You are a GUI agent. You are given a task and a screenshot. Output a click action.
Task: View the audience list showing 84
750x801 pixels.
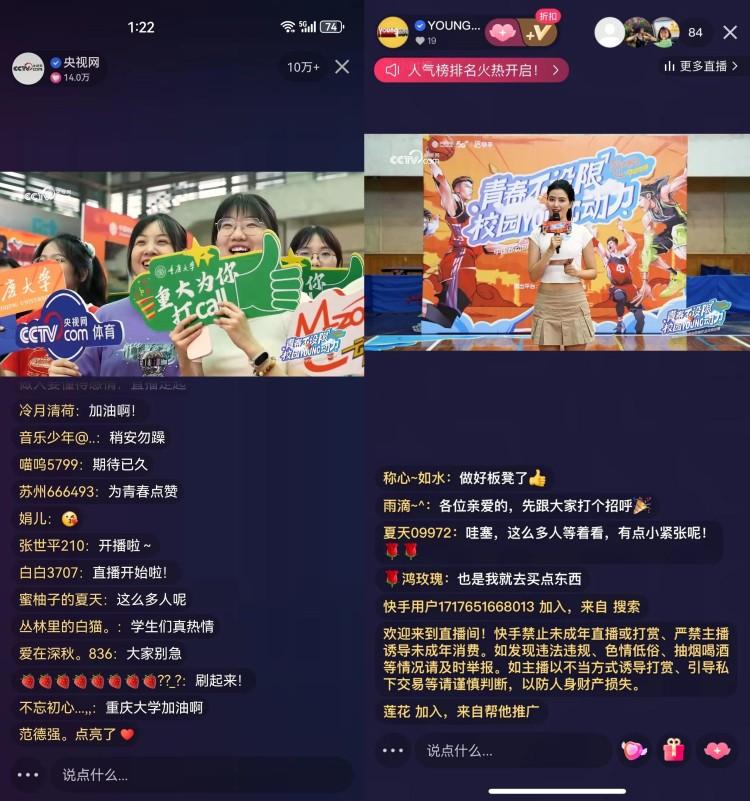tap(695, 32)
